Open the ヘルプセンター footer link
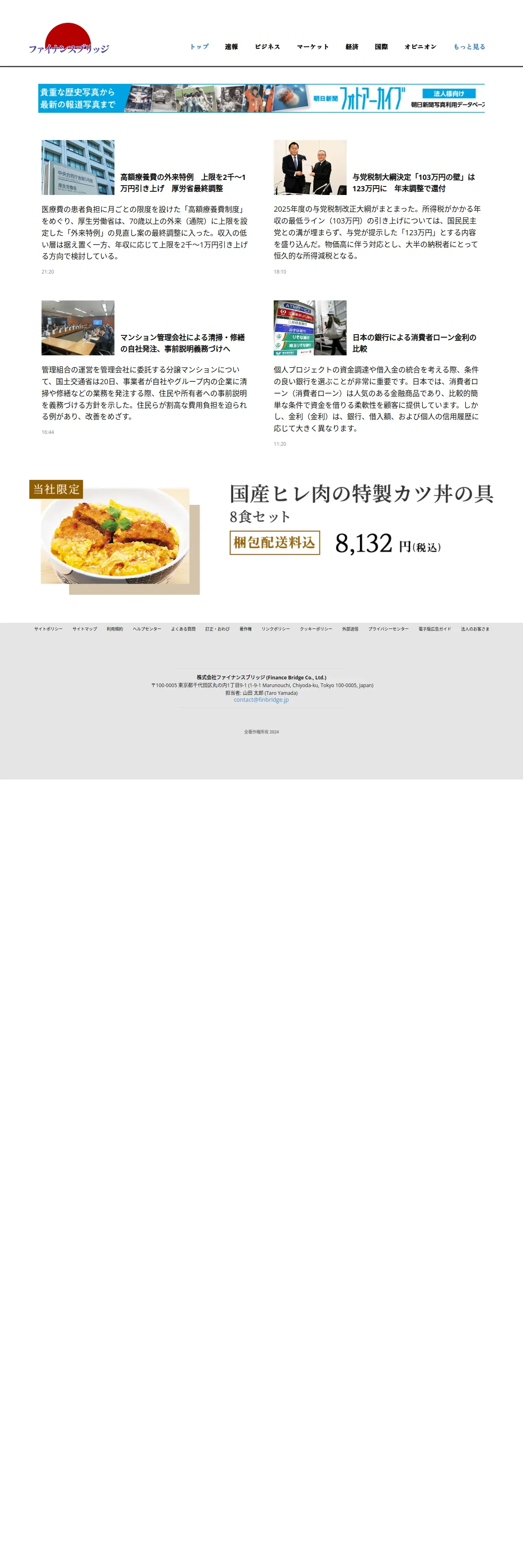523x1568 pixels. (147, 629)
